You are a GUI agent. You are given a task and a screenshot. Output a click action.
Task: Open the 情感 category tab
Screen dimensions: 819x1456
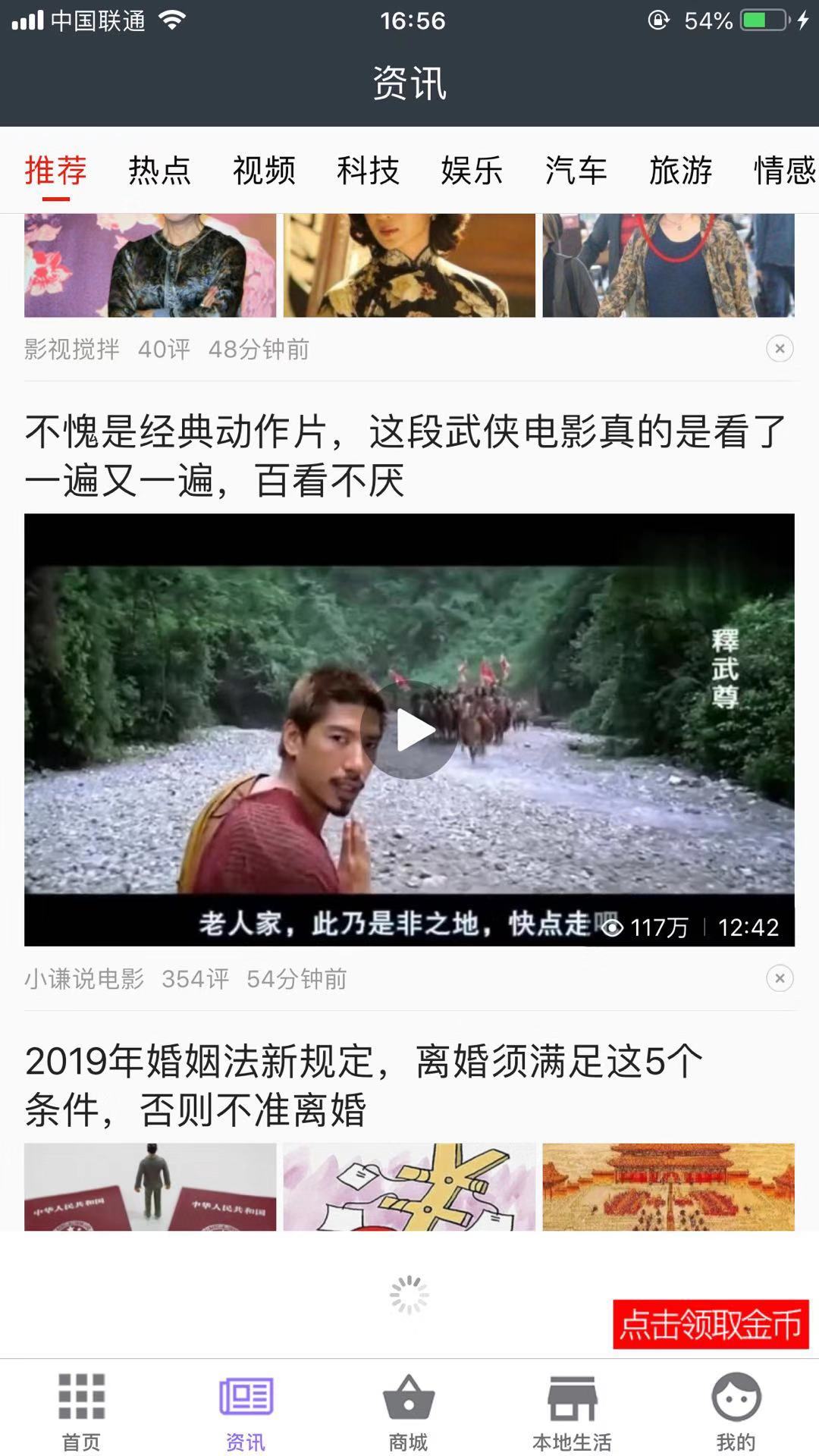point(784,170)
